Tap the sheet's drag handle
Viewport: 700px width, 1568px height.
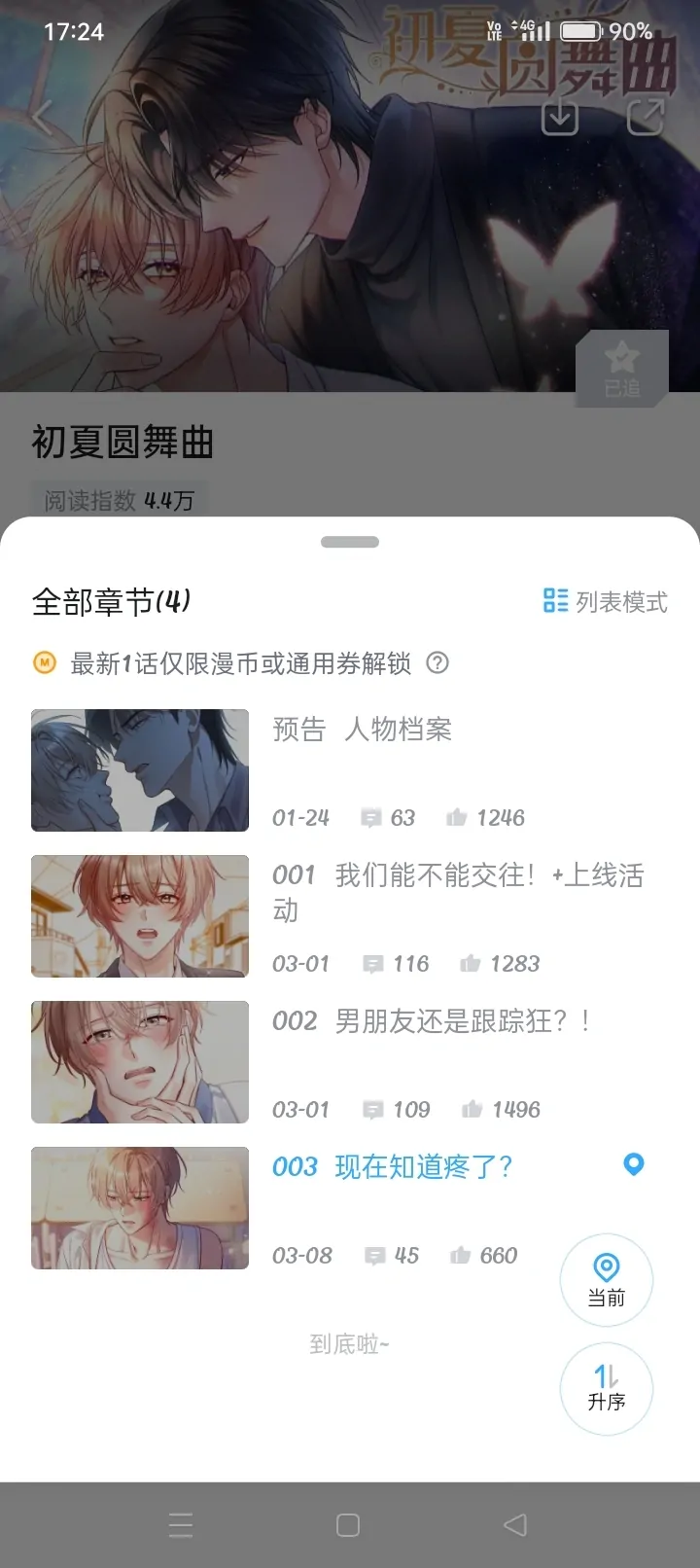click(x=350, y=542)
